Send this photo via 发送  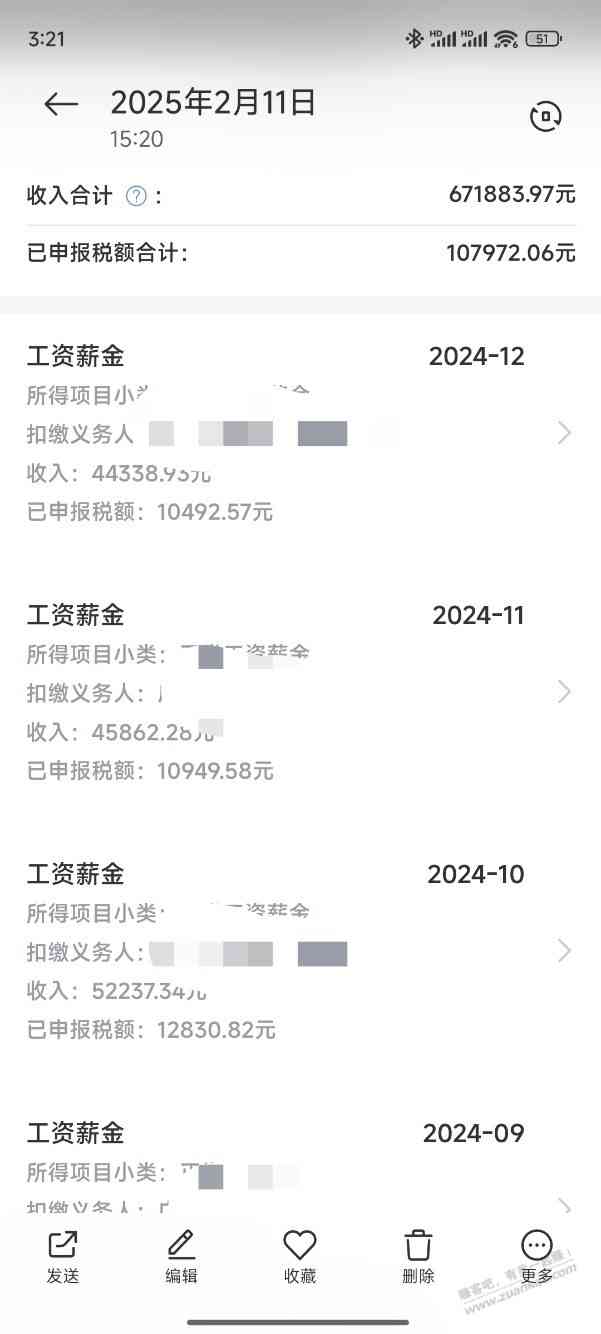62,1256
